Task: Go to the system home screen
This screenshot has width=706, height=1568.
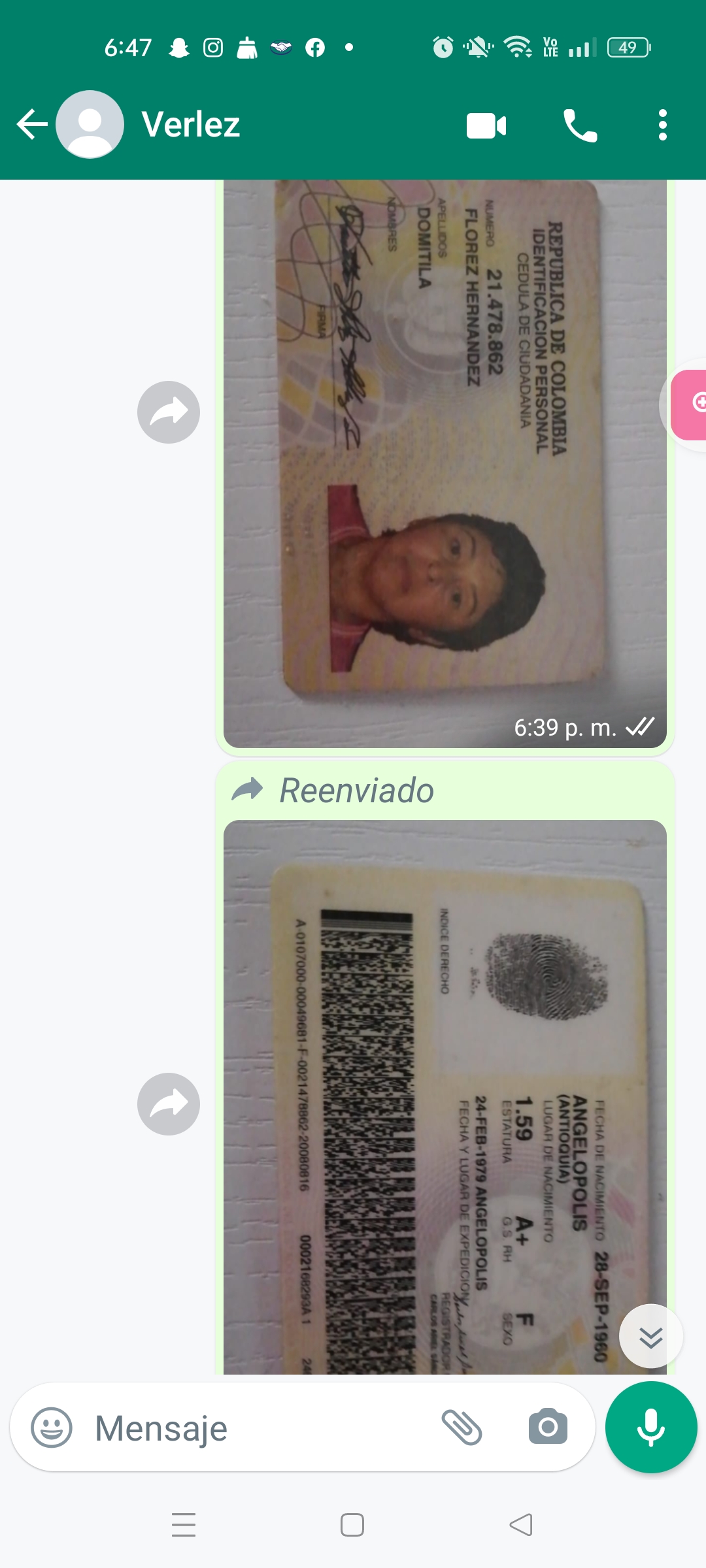Action: tap(352, 1525)
